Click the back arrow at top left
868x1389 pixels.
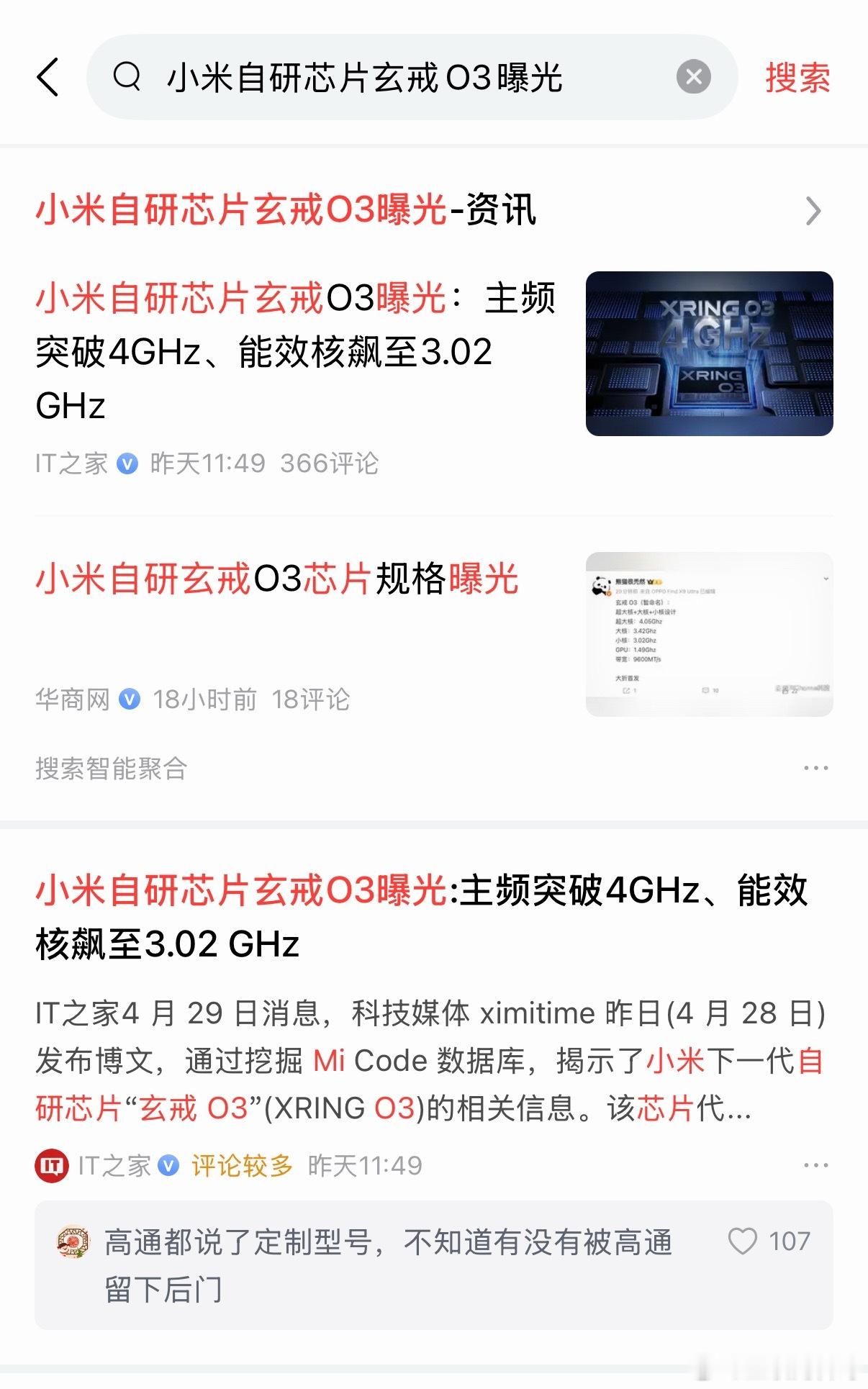coord(48,77)
